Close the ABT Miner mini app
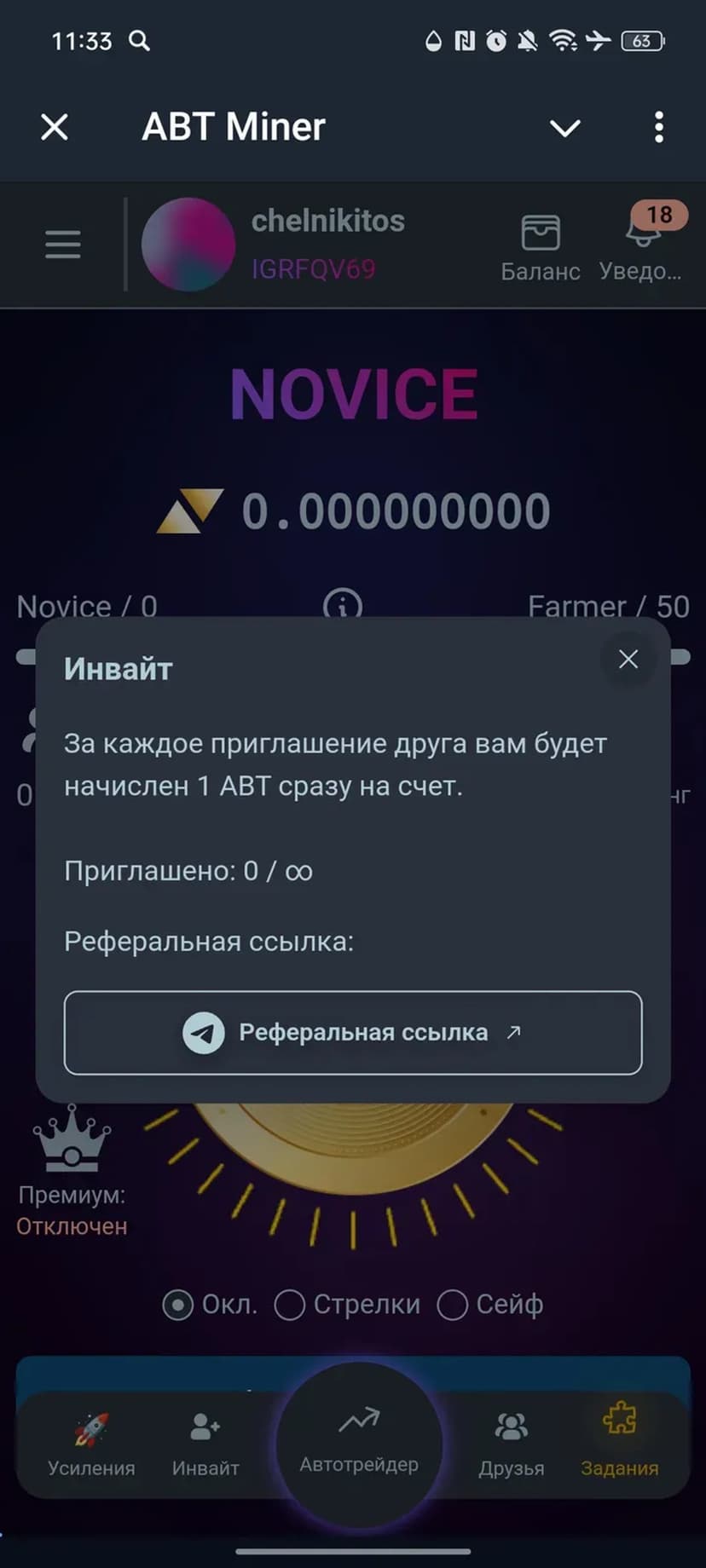Image resolution: width=706 pixels, height=1568 pixels. (55, 128)
